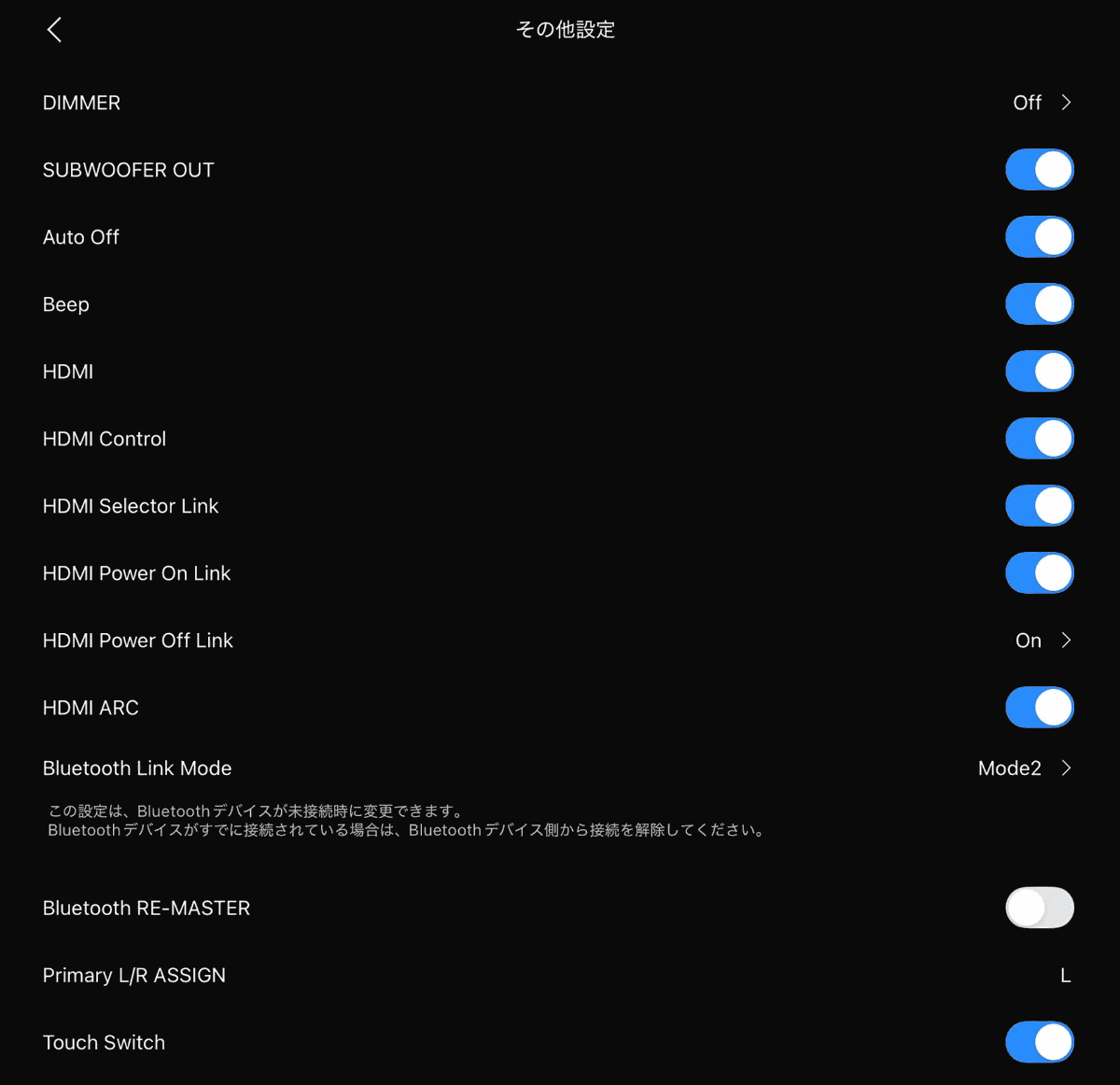This screenshot has height=1085, width=1120.
Task: Turn off HDMI Selector Link
Action: (1039, 506)
